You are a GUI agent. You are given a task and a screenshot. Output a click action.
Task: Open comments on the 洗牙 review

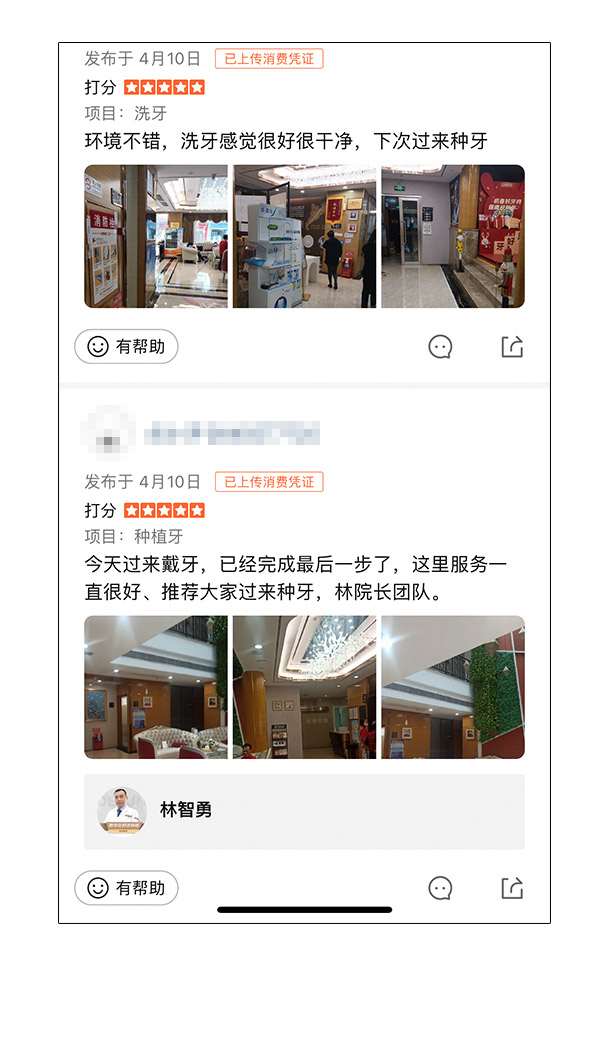click(x=440, y=347)
